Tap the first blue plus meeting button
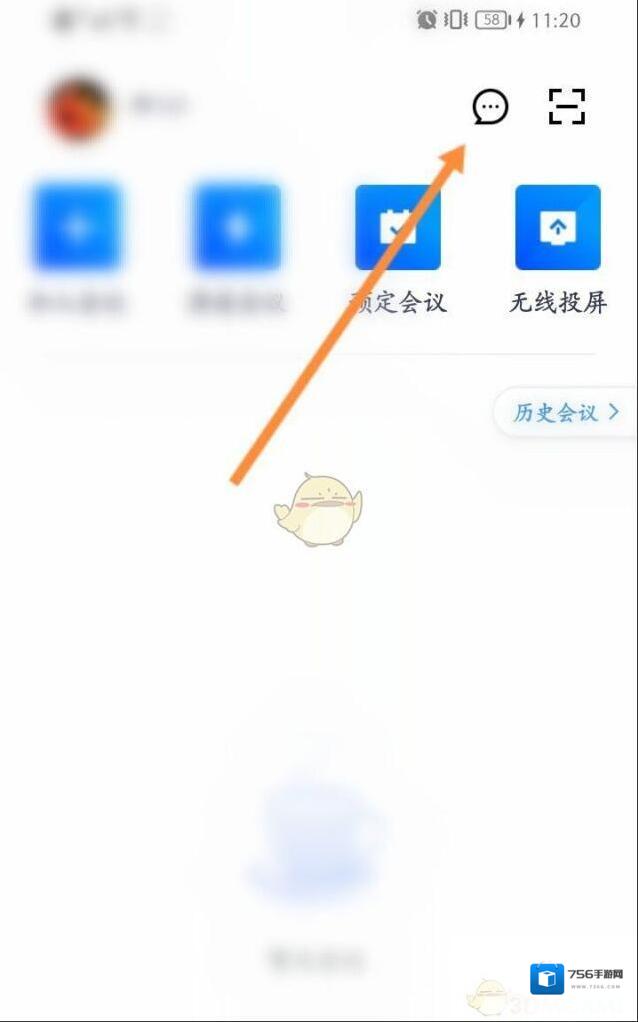The height and width of the screenshot is (1022, 638). click(77, 228)
